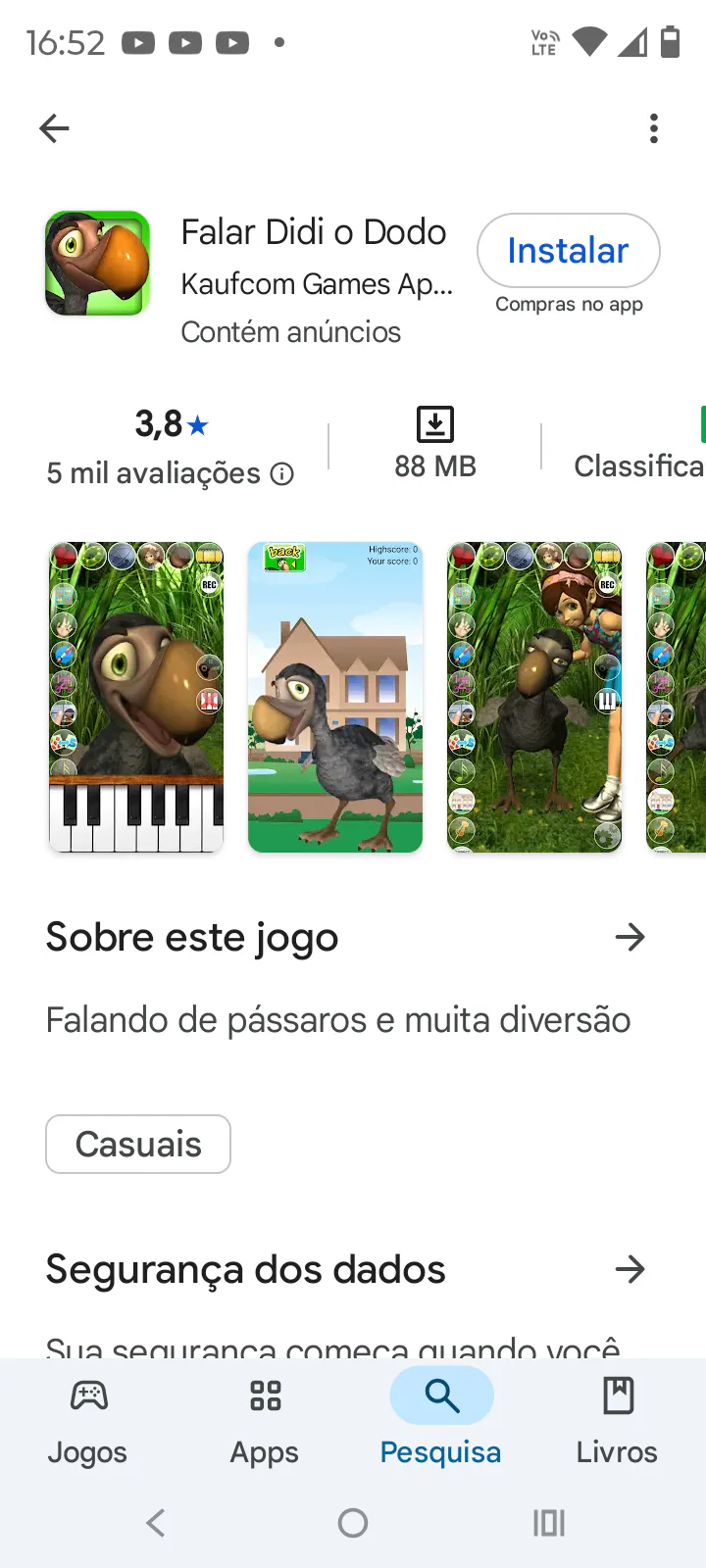
Task: Open the piano dodo screenshot
Action: (x=136, y=697)
